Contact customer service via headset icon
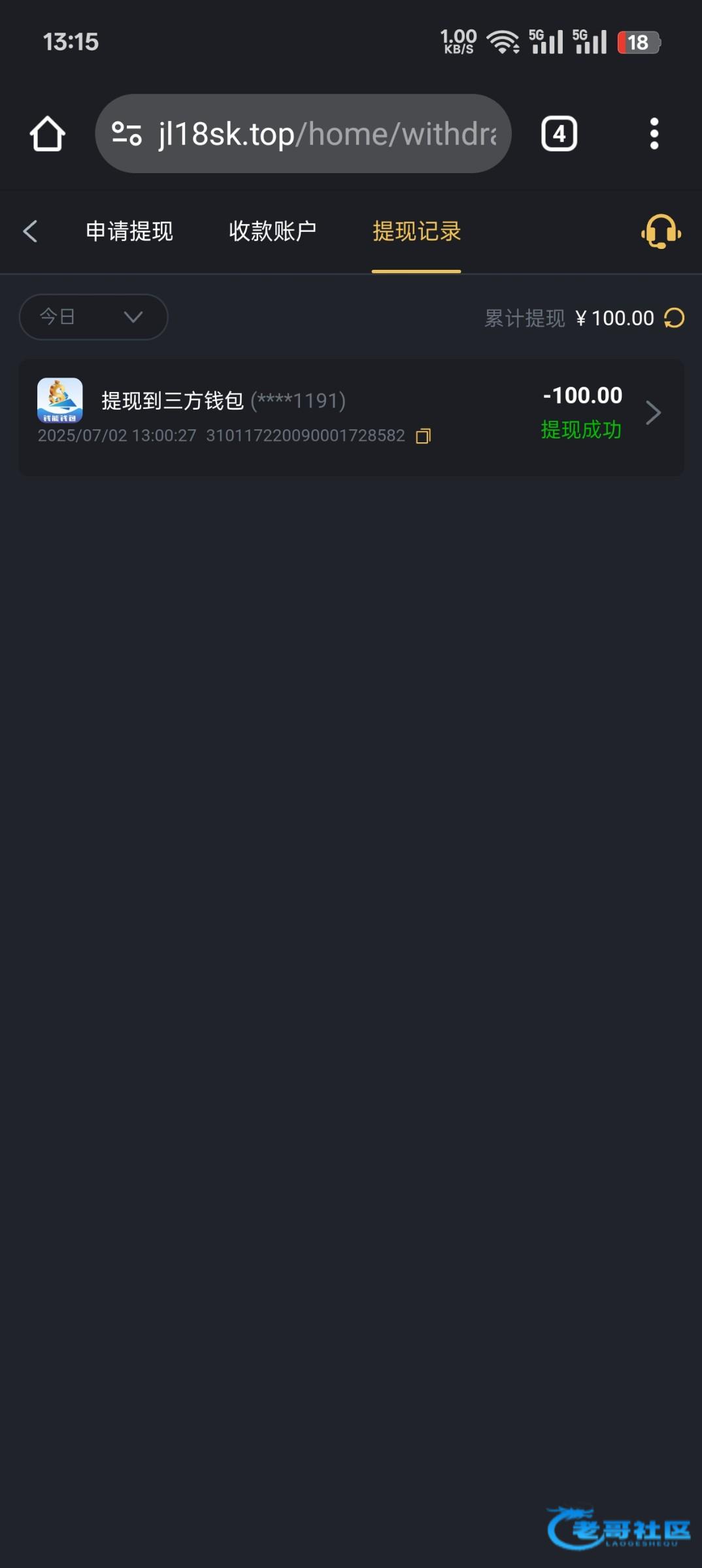The height and width of the screenshot is (1568, 702). 661,231
